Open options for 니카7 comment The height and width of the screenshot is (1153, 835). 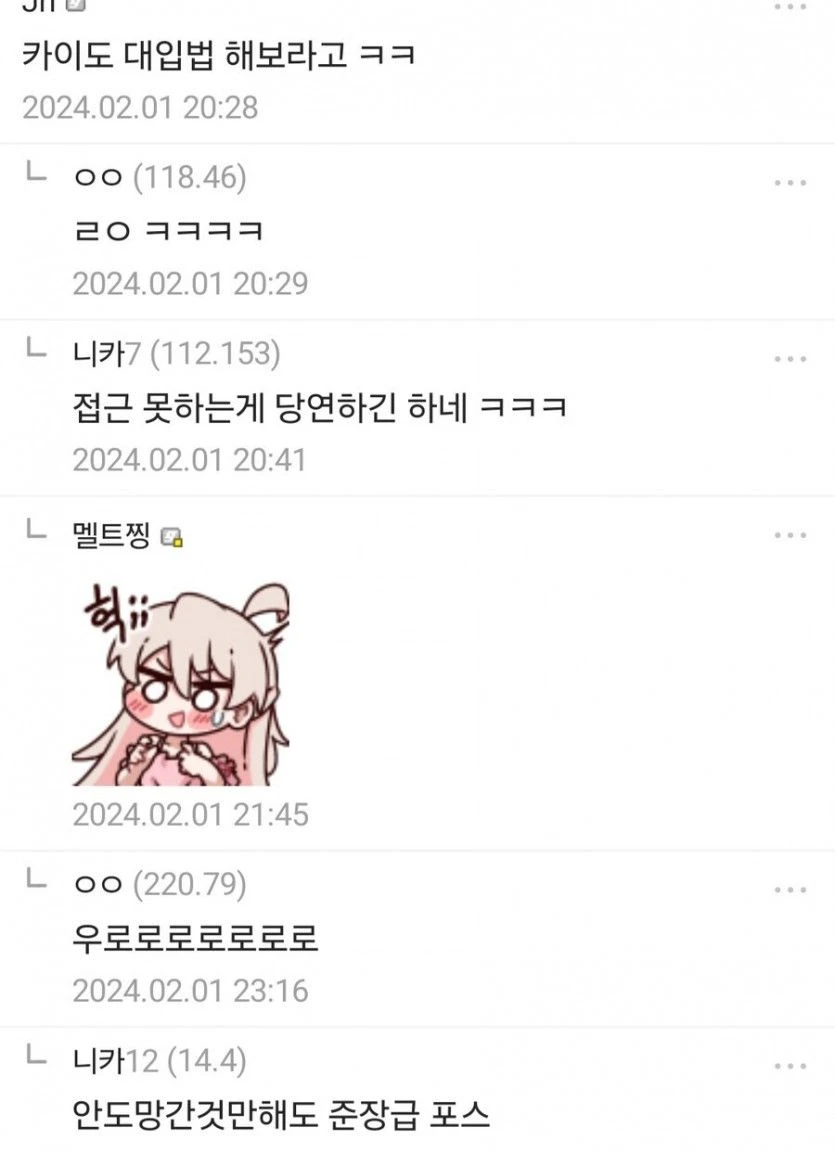tap(790, 359)
